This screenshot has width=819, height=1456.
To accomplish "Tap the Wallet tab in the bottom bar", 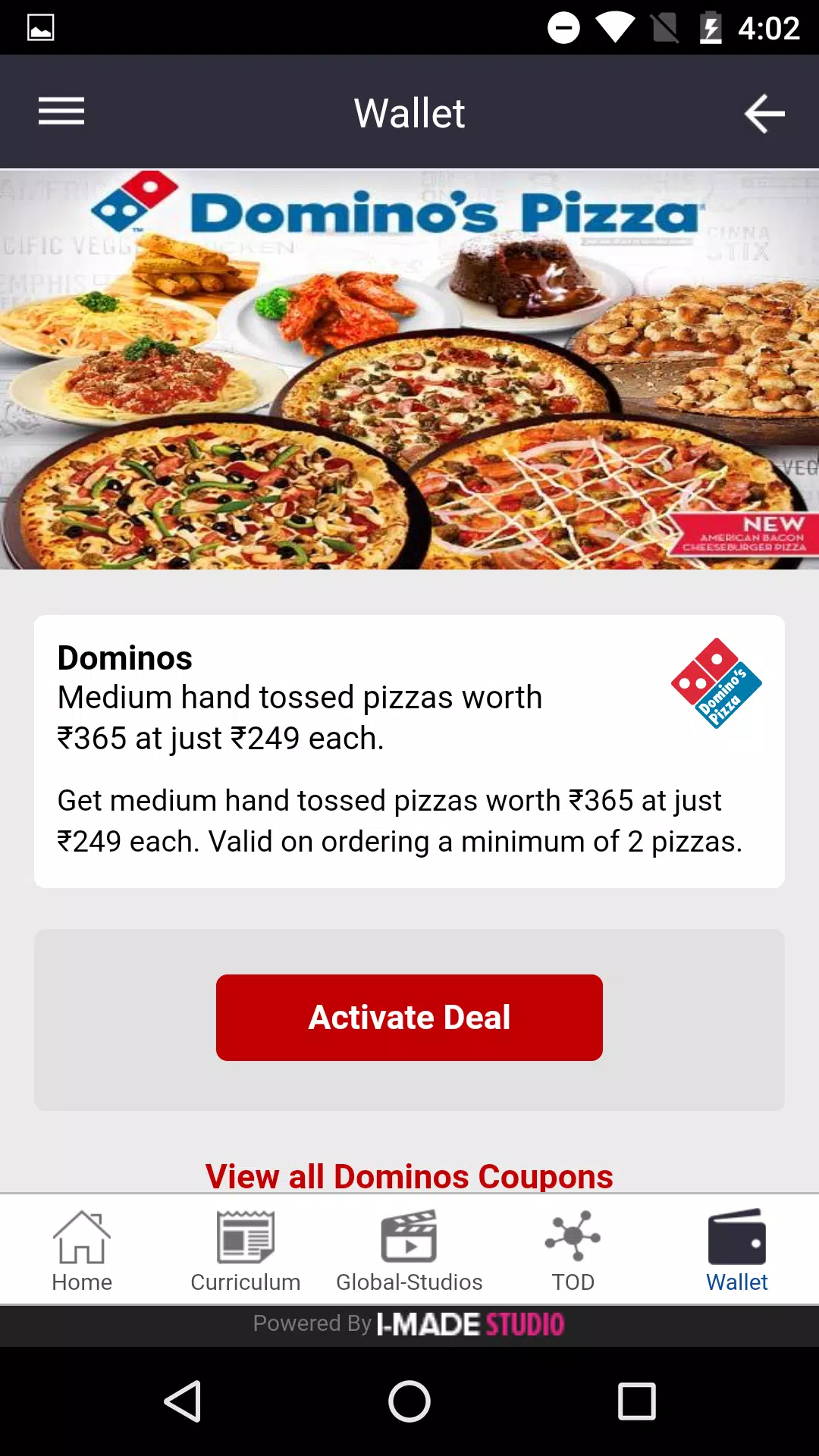I will click(737, 1250).
